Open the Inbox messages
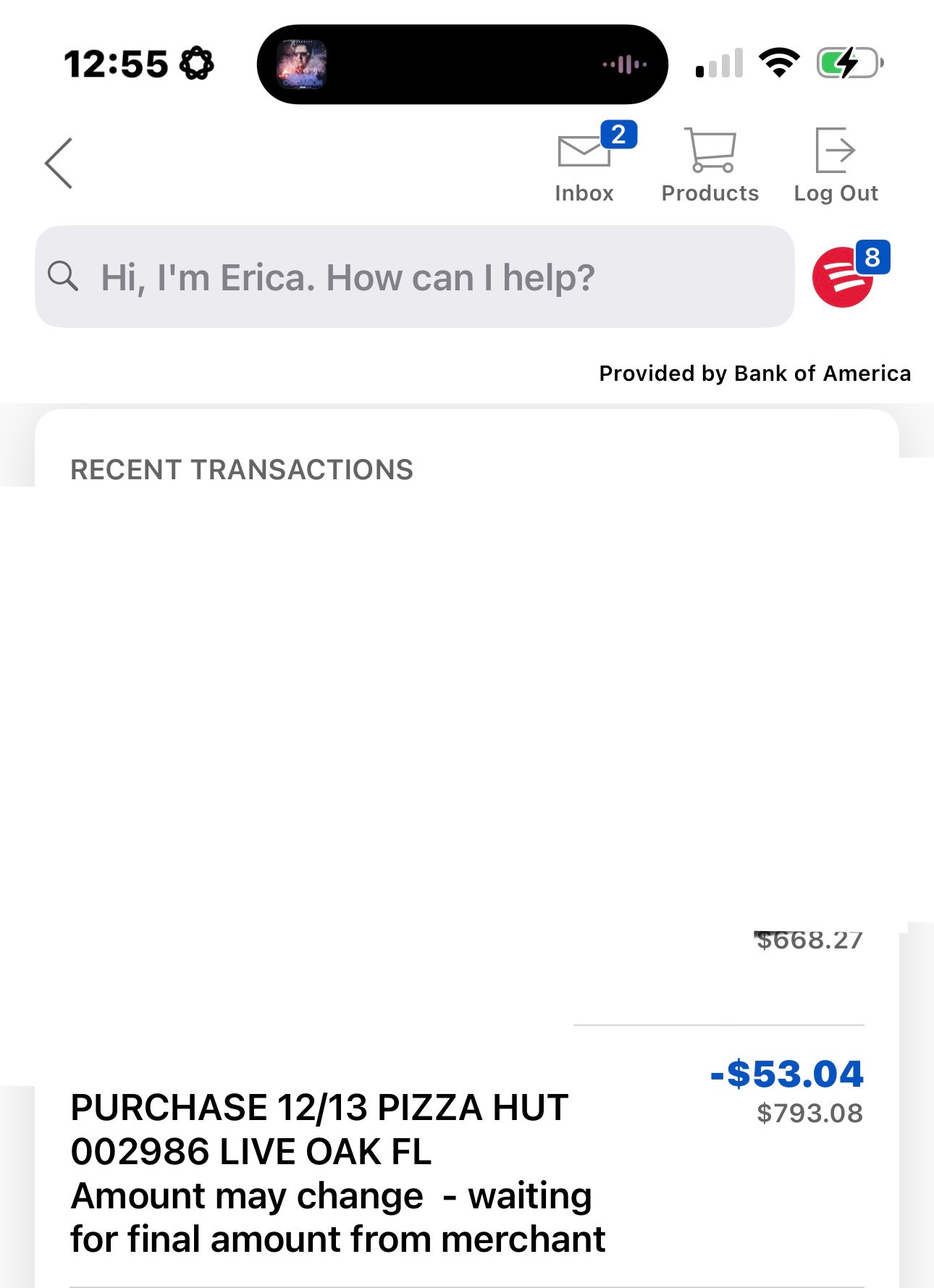The width and height of the screenshot is (934, 1288). pyautogui.click(x=584, y=164)
